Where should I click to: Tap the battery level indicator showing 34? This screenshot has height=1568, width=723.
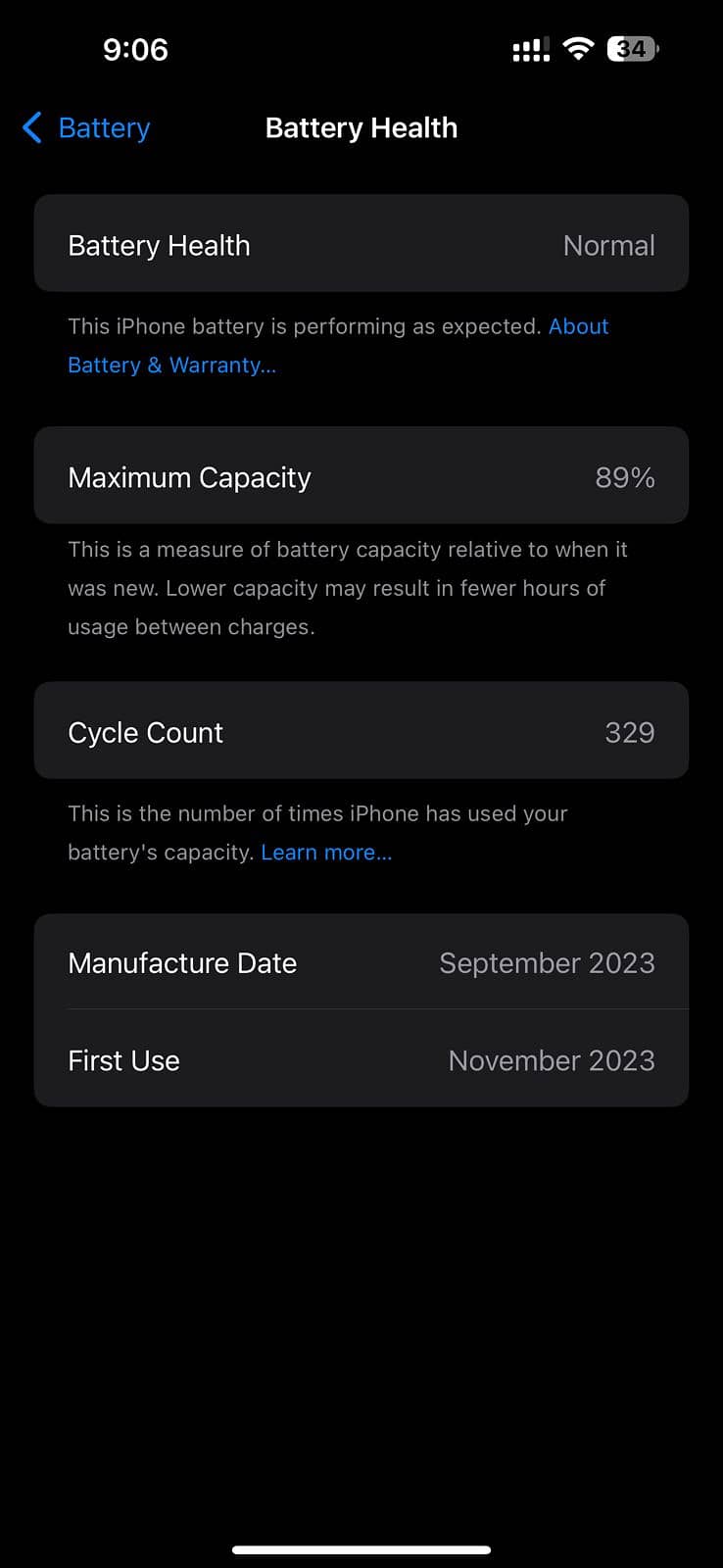(x=633, y=49)
